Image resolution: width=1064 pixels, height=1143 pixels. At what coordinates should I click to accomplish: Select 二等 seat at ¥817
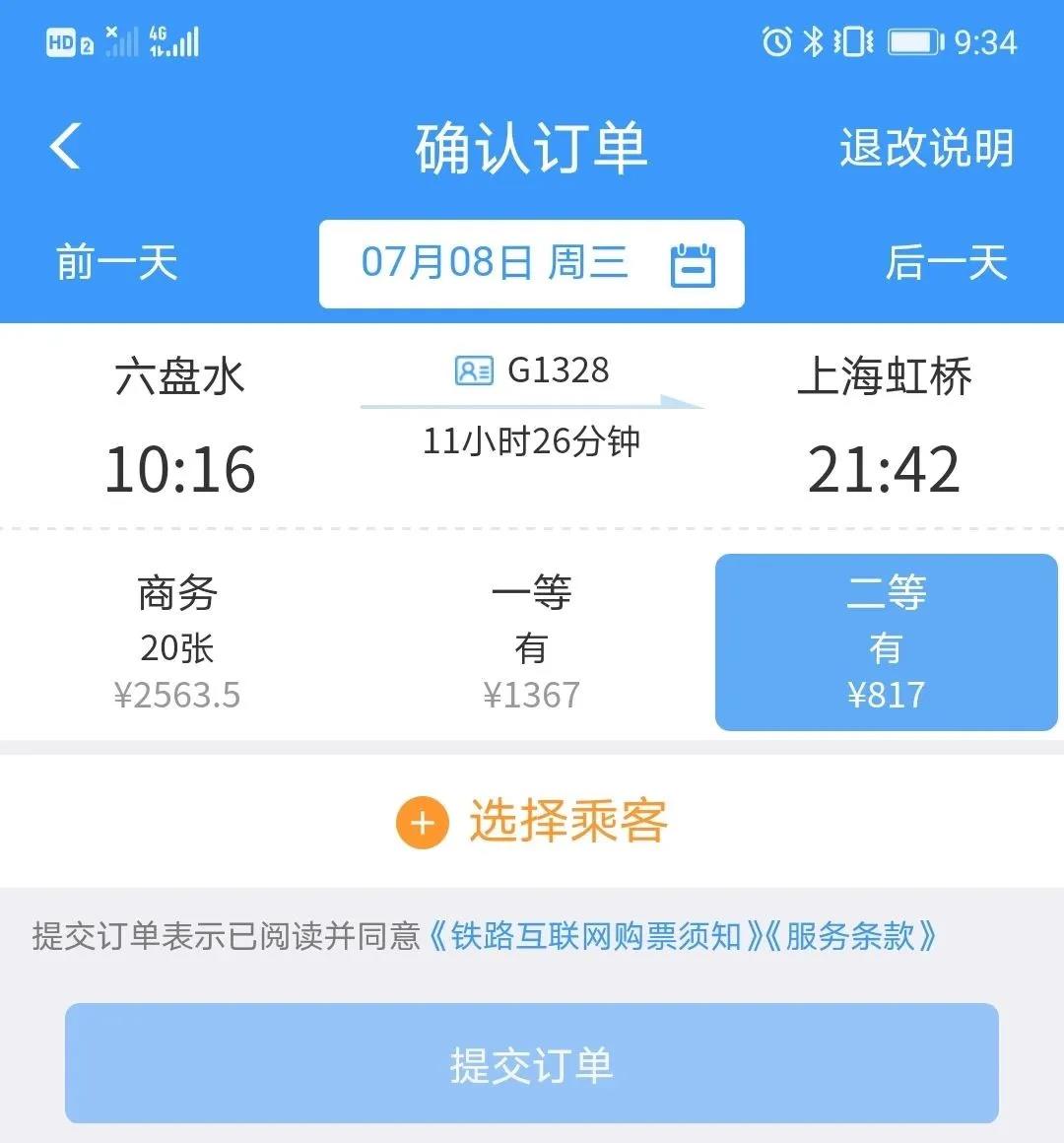point(886,642)
